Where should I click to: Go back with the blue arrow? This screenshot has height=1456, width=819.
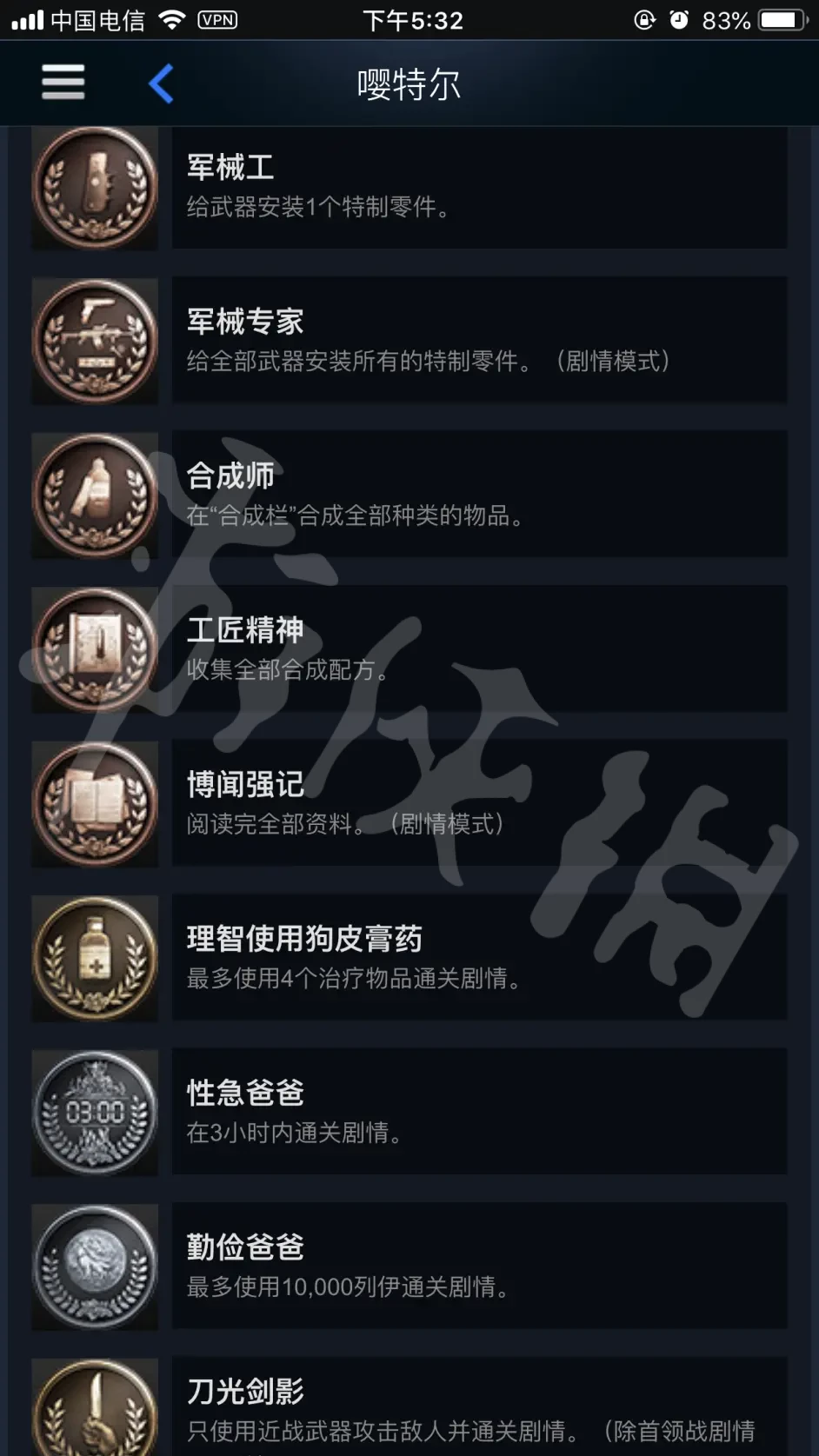[x=162, y=83]
